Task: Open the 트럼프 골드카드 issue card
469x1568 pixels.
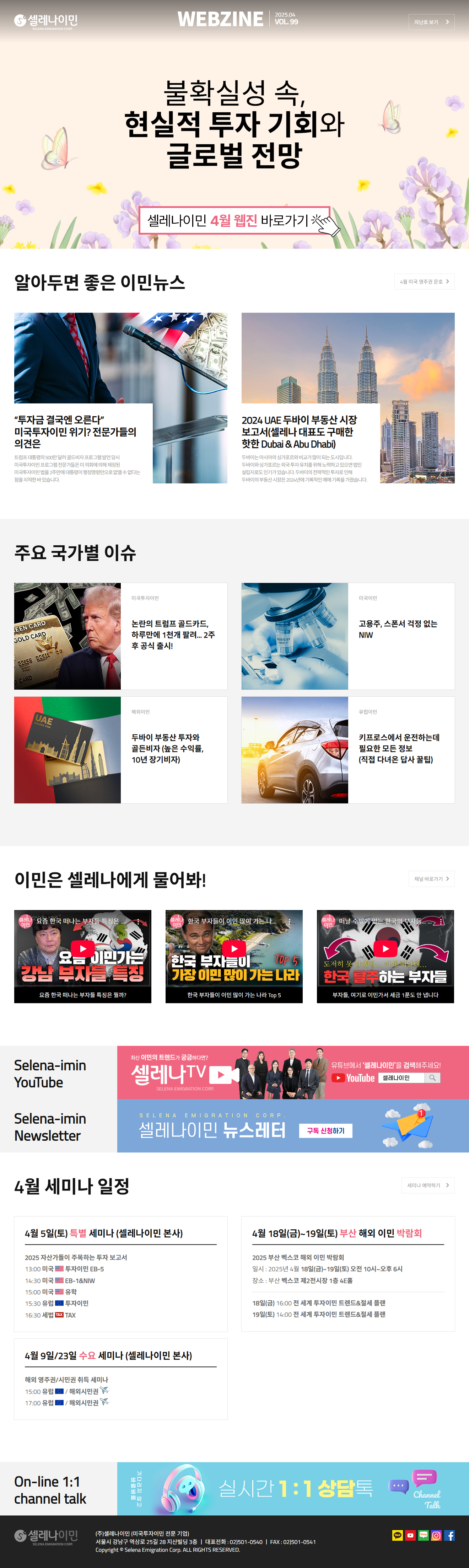Action: (x=120, y=636)
